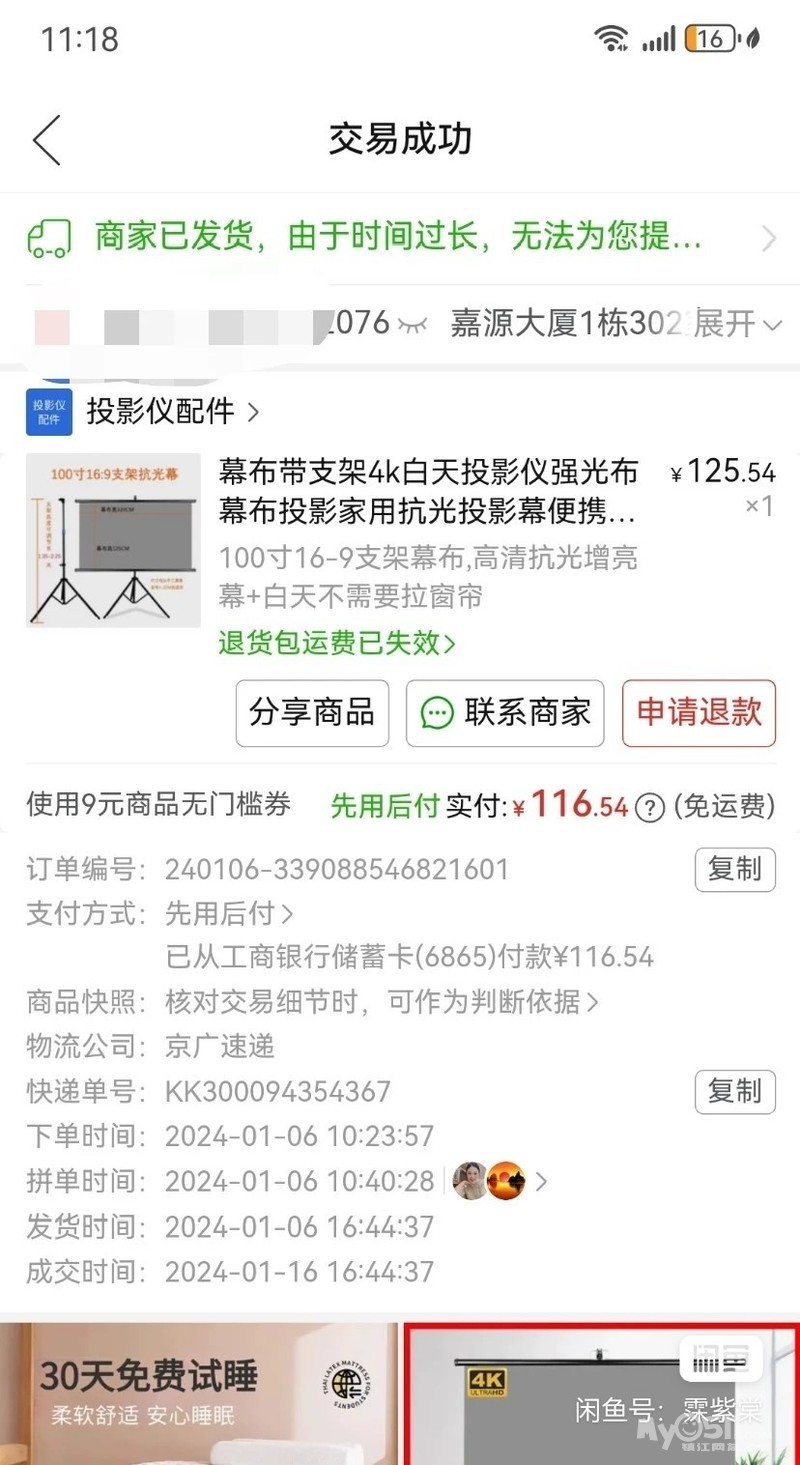This screenshot has height=1465, width=800.
Task: Go back from the 交易成功 page
Action: pos(47,140)
